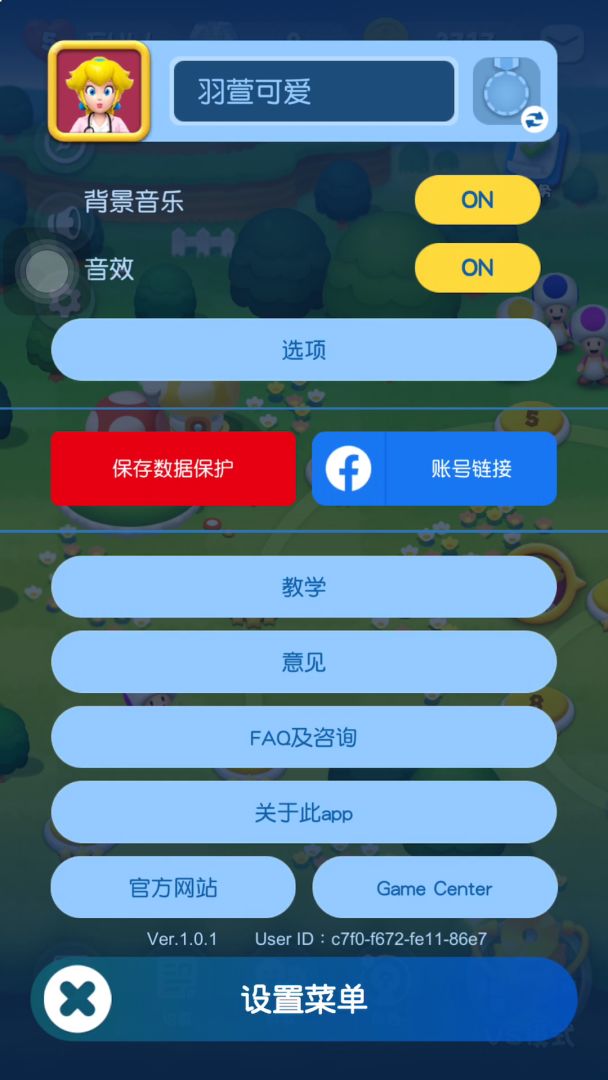
Task: Open the 意见 feedback page
Action: pyautogui.click(x=303, y=662)
